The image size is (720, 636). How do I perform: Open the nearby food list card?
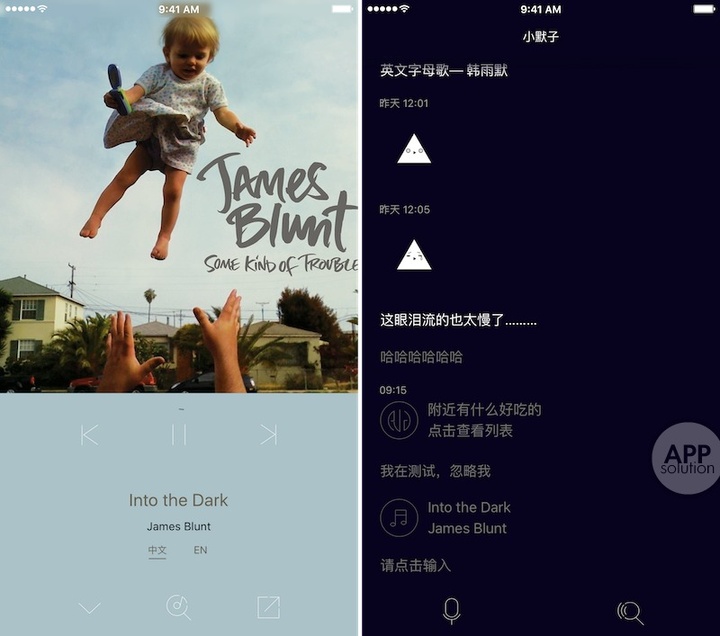click(470, 420)
